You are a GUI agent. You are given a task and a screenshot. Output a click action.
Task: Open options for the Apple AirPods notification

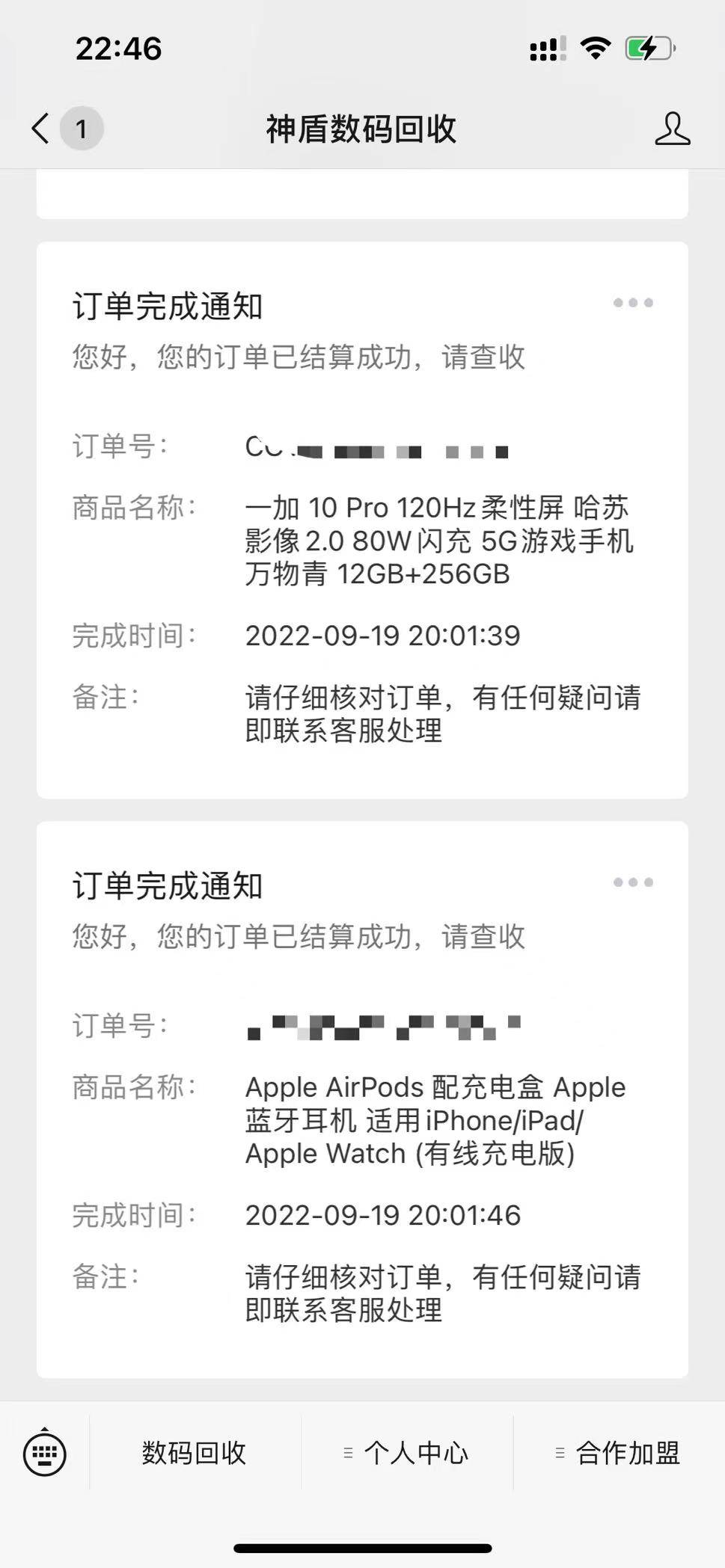[x=633, y=882]
